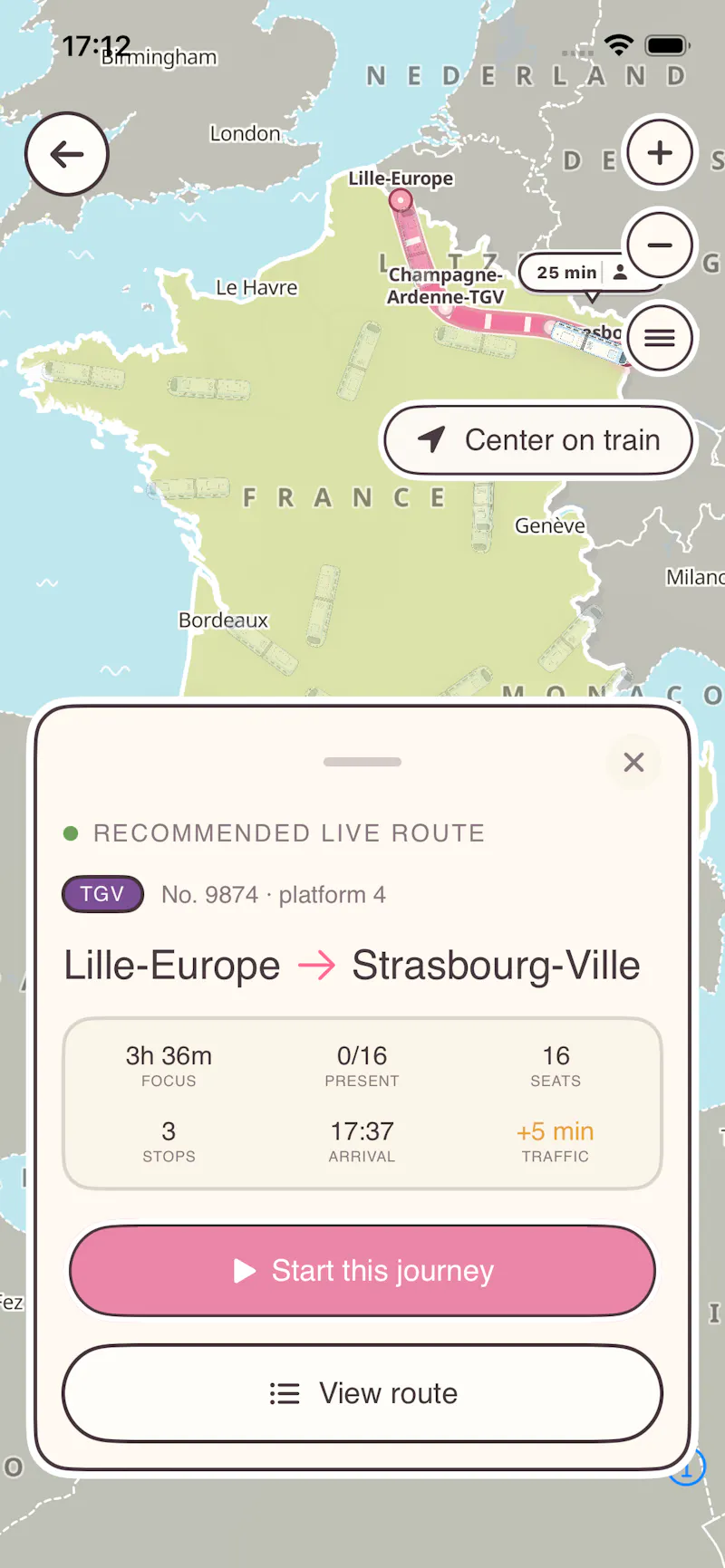Tap the sheet drag handle
The height and width of the screenshot is (1568, 725).
click(x=362, y=762)
